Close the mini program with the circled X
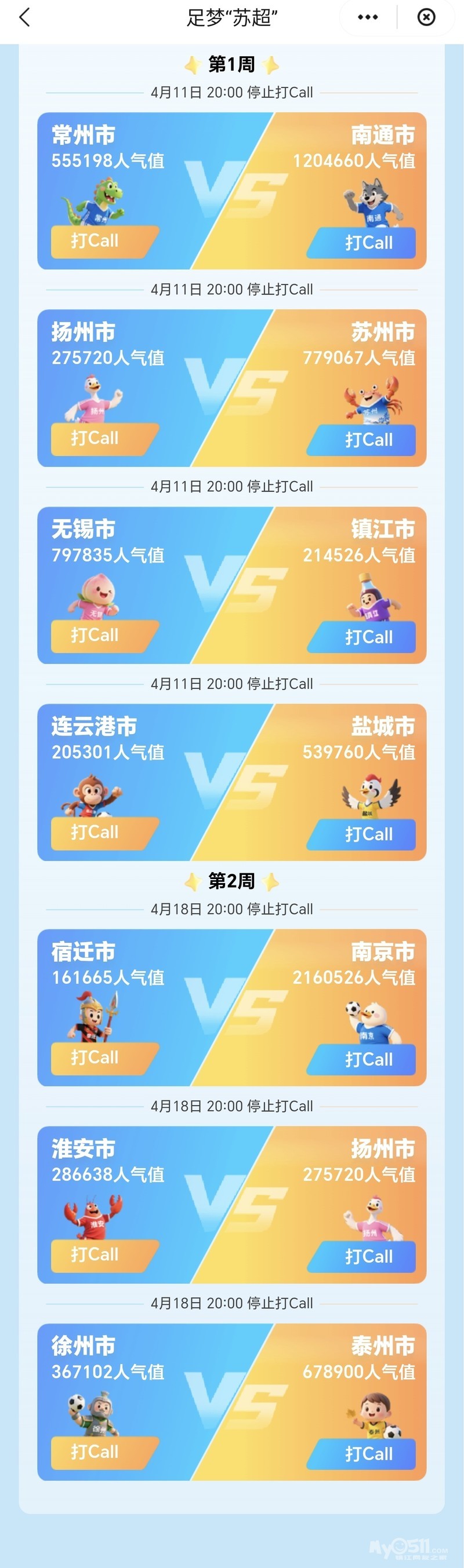Screen dimensions: 464x1568 click(426, 17)
